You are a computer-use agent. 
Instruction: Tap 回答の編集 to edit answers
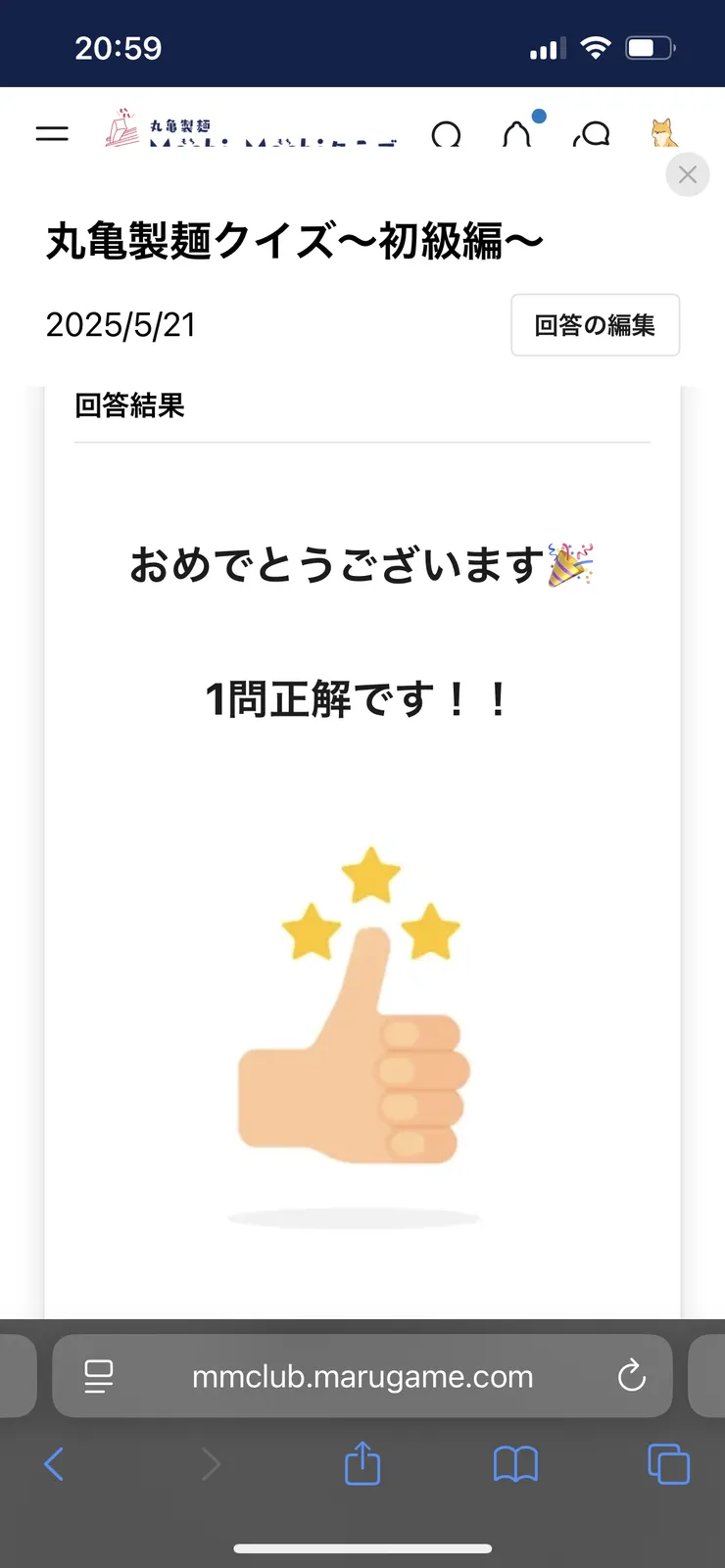point(595,324)
